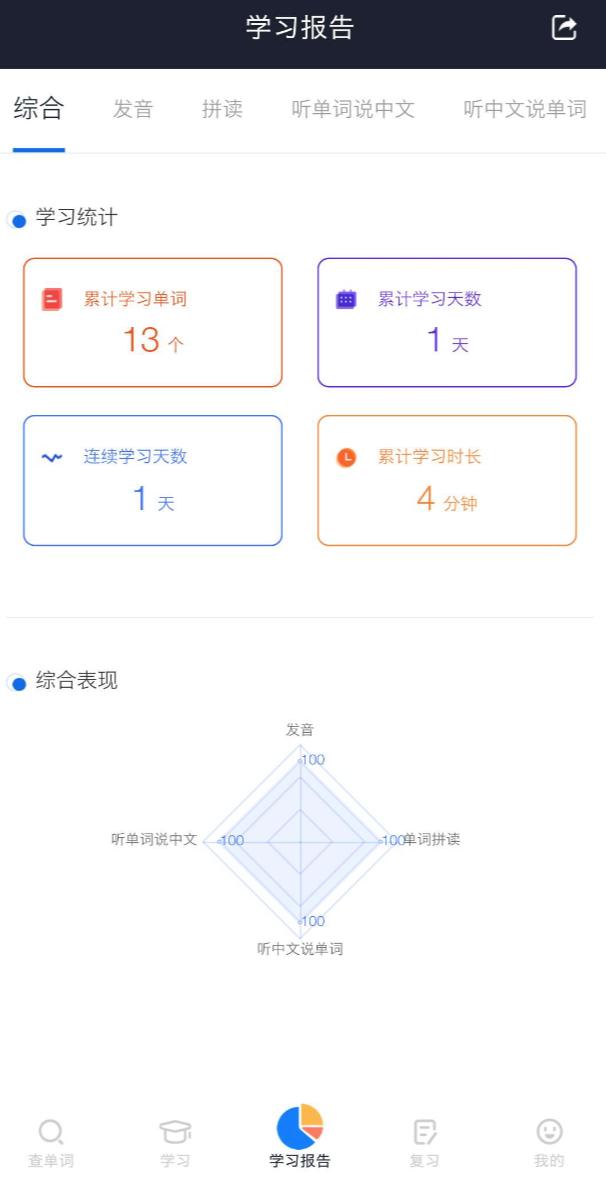Switch to the 拼读 tab

point(222,109)
